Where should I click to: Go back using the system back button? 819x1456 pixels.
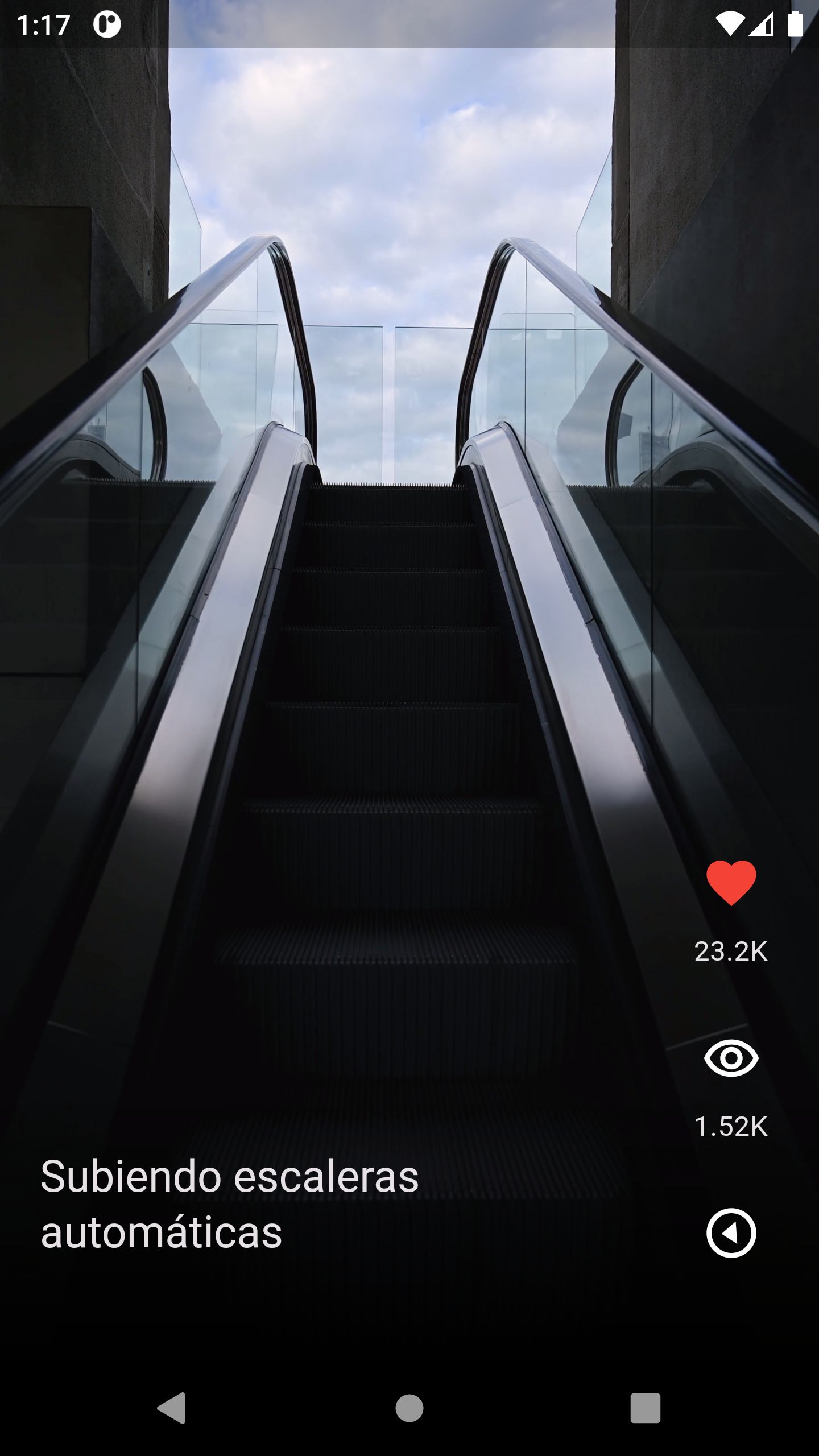tap(171, 1408)
